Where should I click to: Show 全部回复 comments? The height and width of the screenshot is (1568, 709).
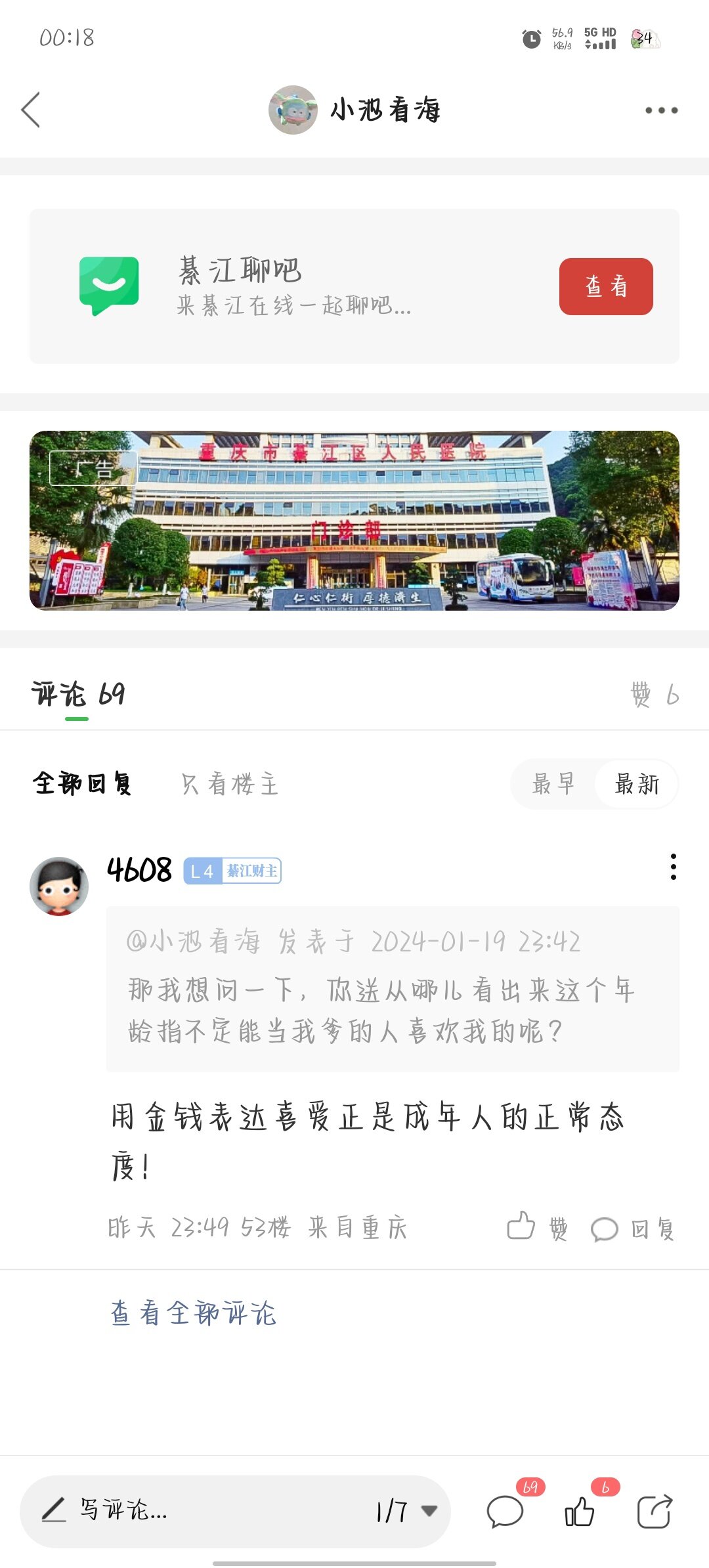pyautogui.click(x=82, y=783)
